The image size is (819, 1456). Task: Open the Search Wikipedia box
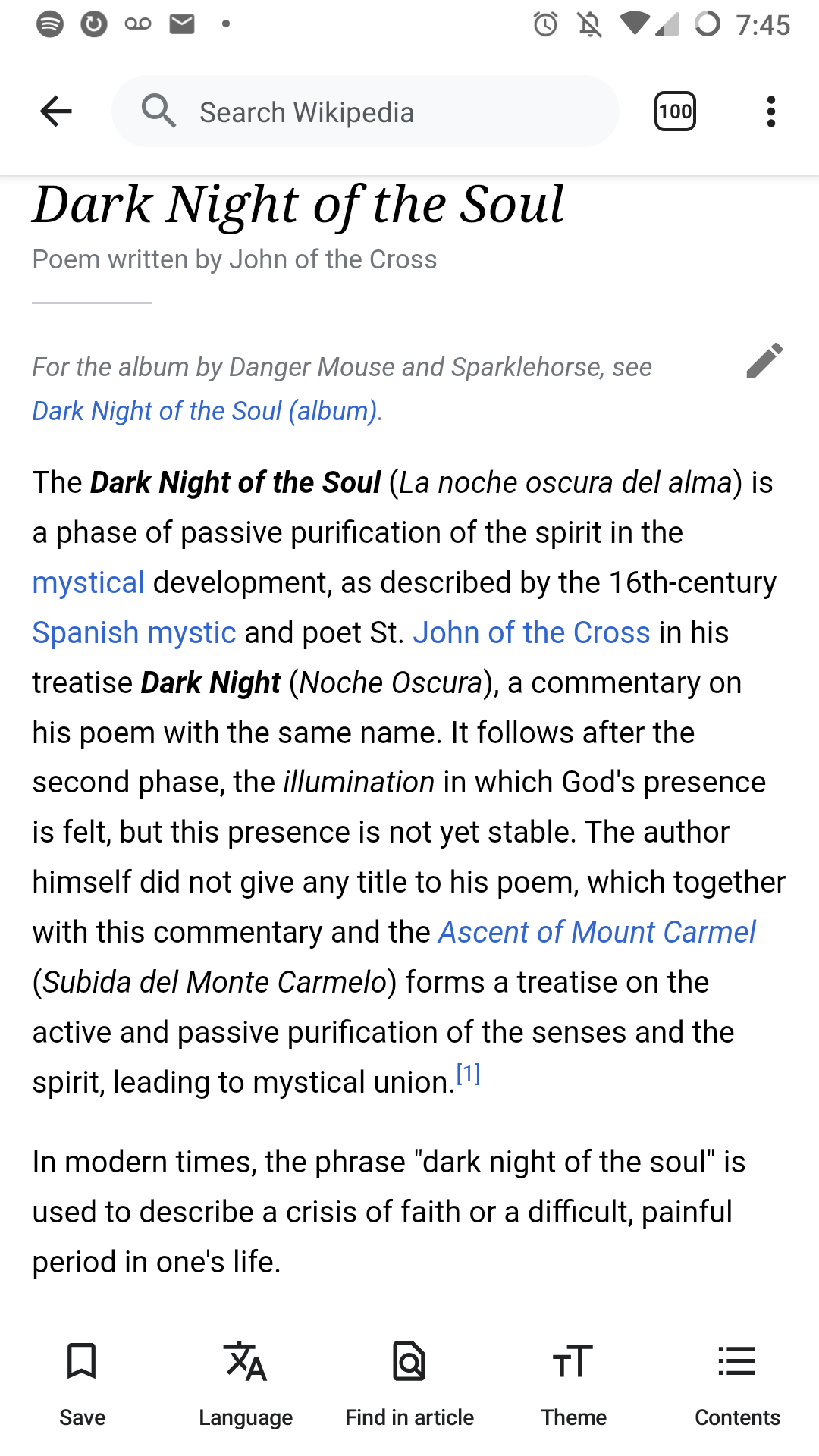tap(366, 111)
